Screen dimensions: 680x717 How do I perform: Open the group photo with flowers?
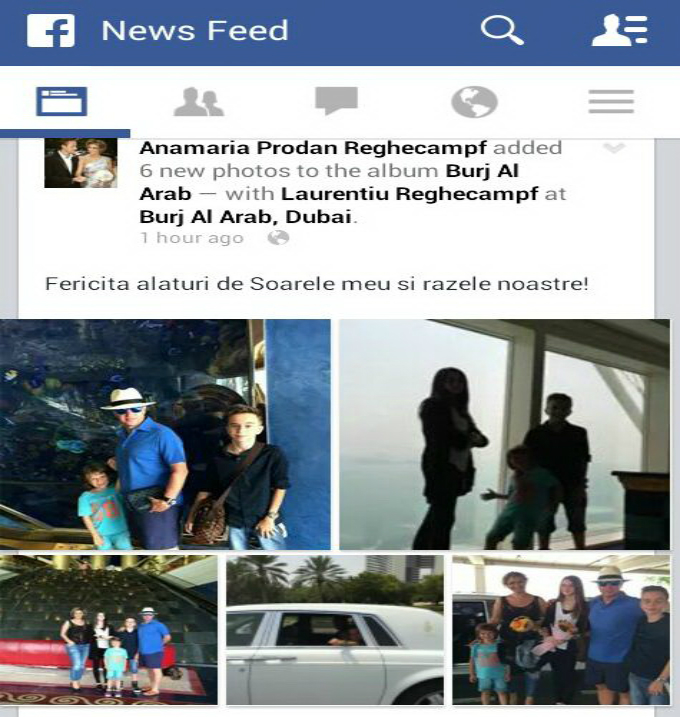[x=560, y=630]
